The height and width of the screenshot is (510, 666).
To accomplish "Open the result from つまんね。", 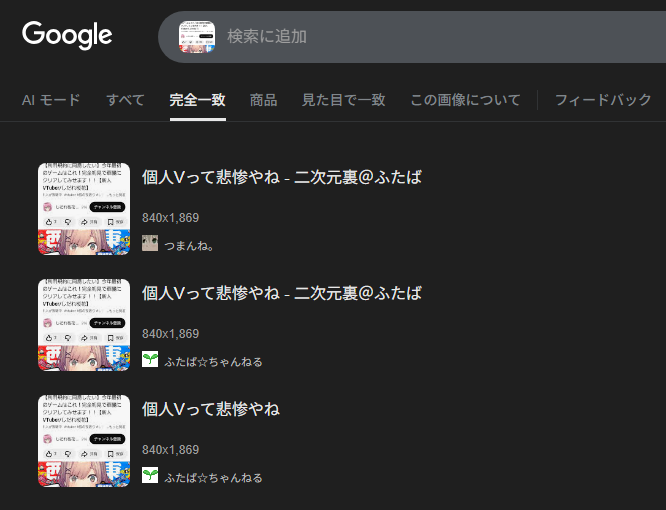I will [x=282, y=178].
